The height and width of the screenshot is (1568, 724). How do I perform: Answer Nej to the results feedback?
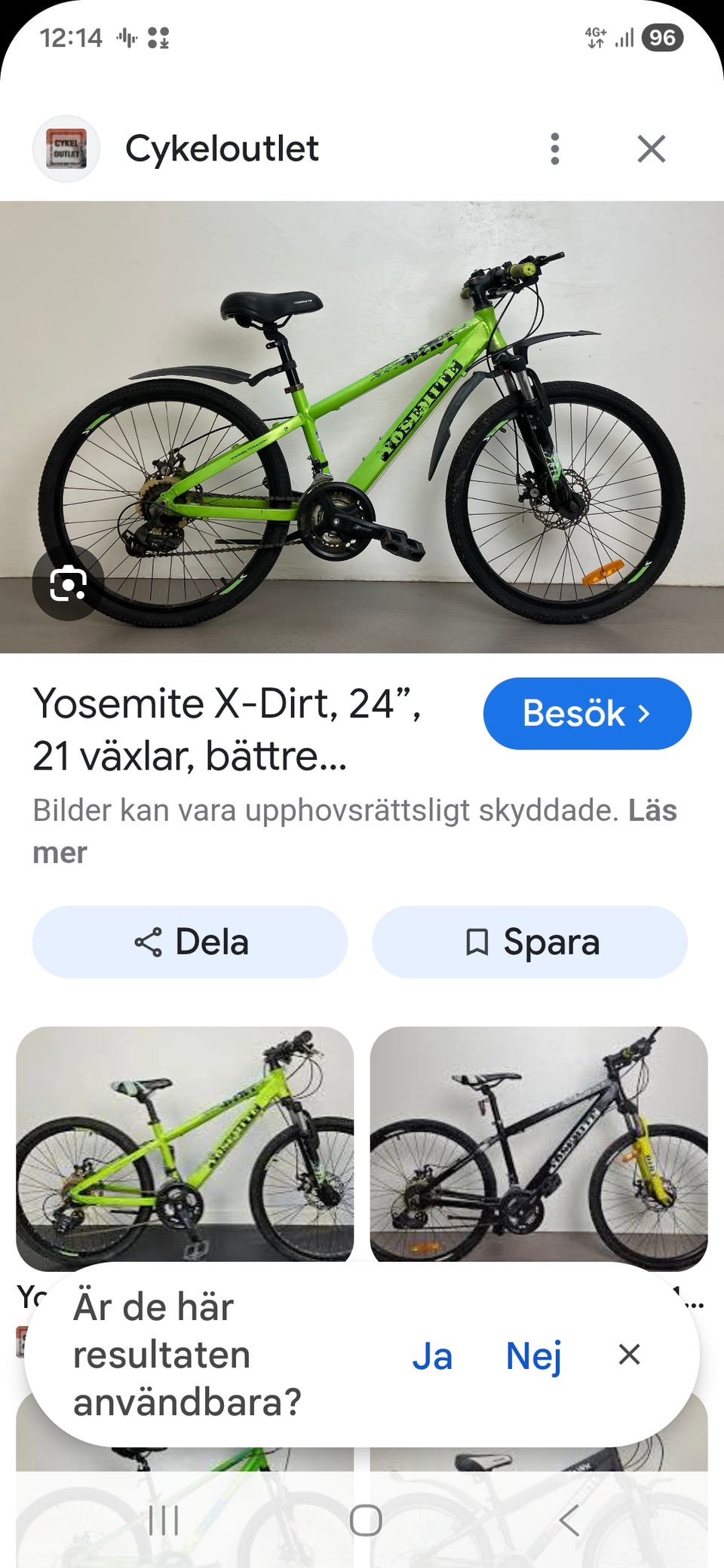[533, 1355]
